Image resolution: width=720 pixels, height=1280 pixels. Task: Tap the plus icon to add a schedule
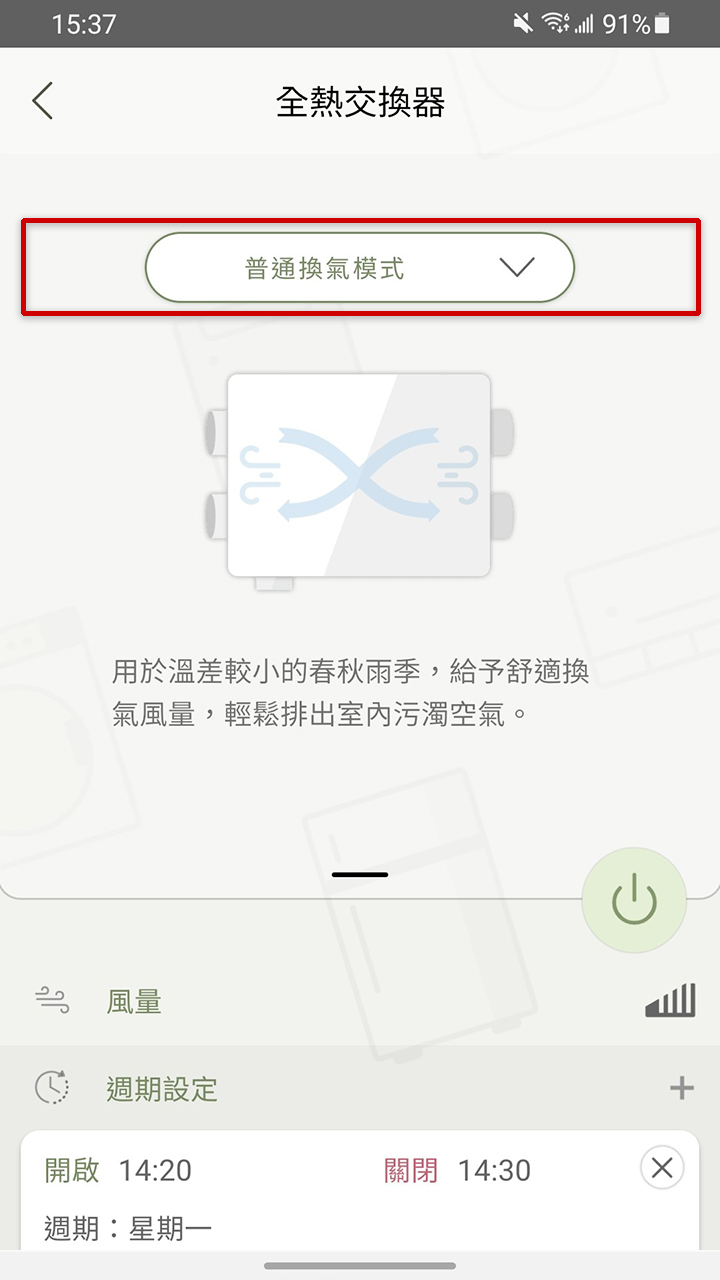coord(683,1089)
